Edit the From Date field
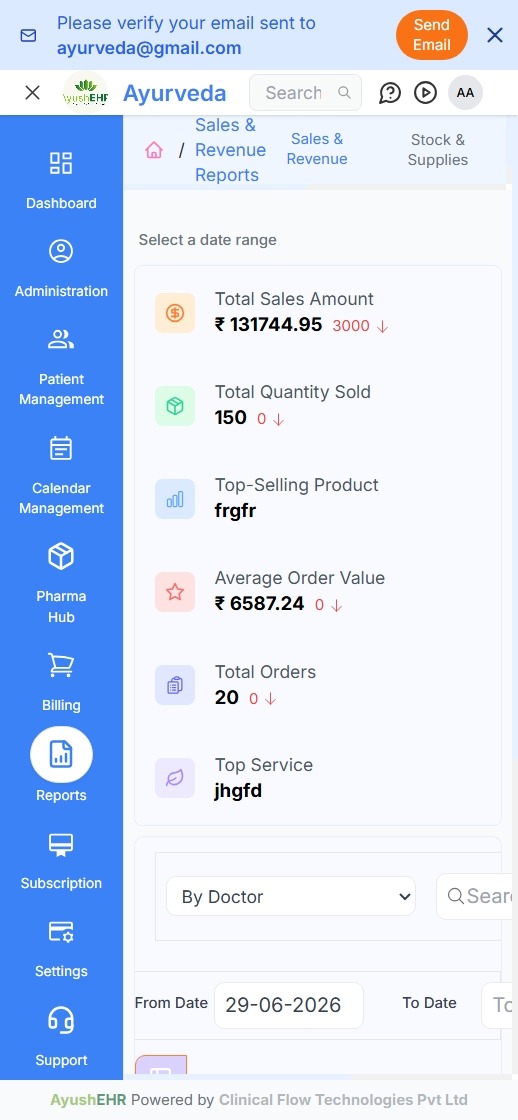Viewport: 518px width, 1120px height. coord(289,1005)
